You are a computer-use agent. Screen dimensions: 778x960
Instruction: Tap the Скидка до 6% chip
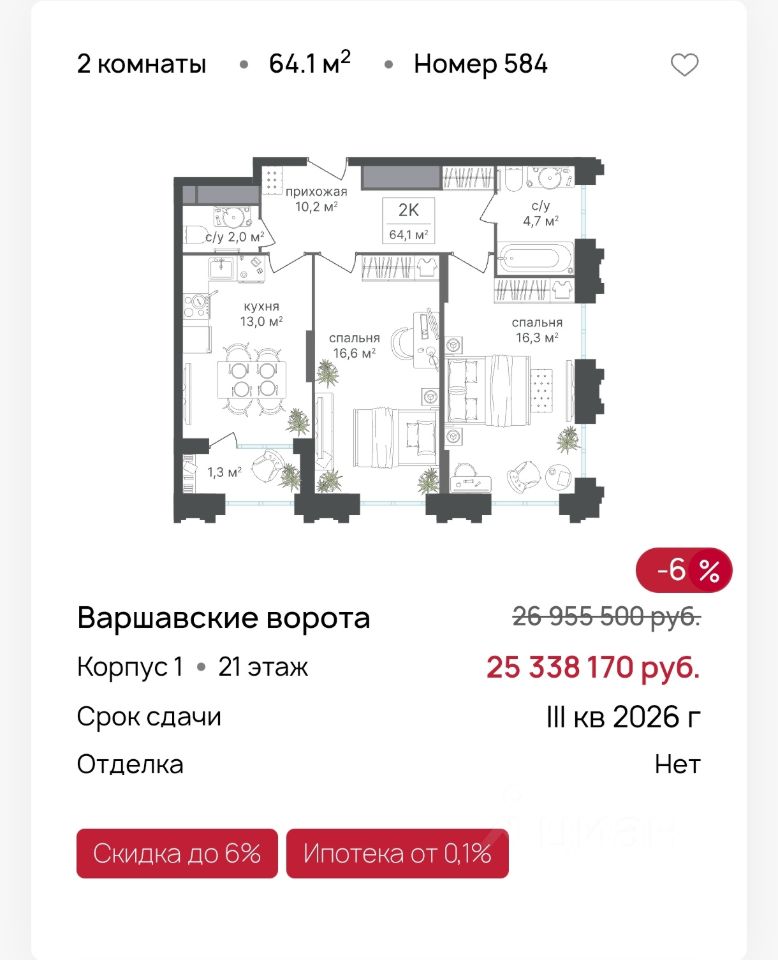pos(177,853)
